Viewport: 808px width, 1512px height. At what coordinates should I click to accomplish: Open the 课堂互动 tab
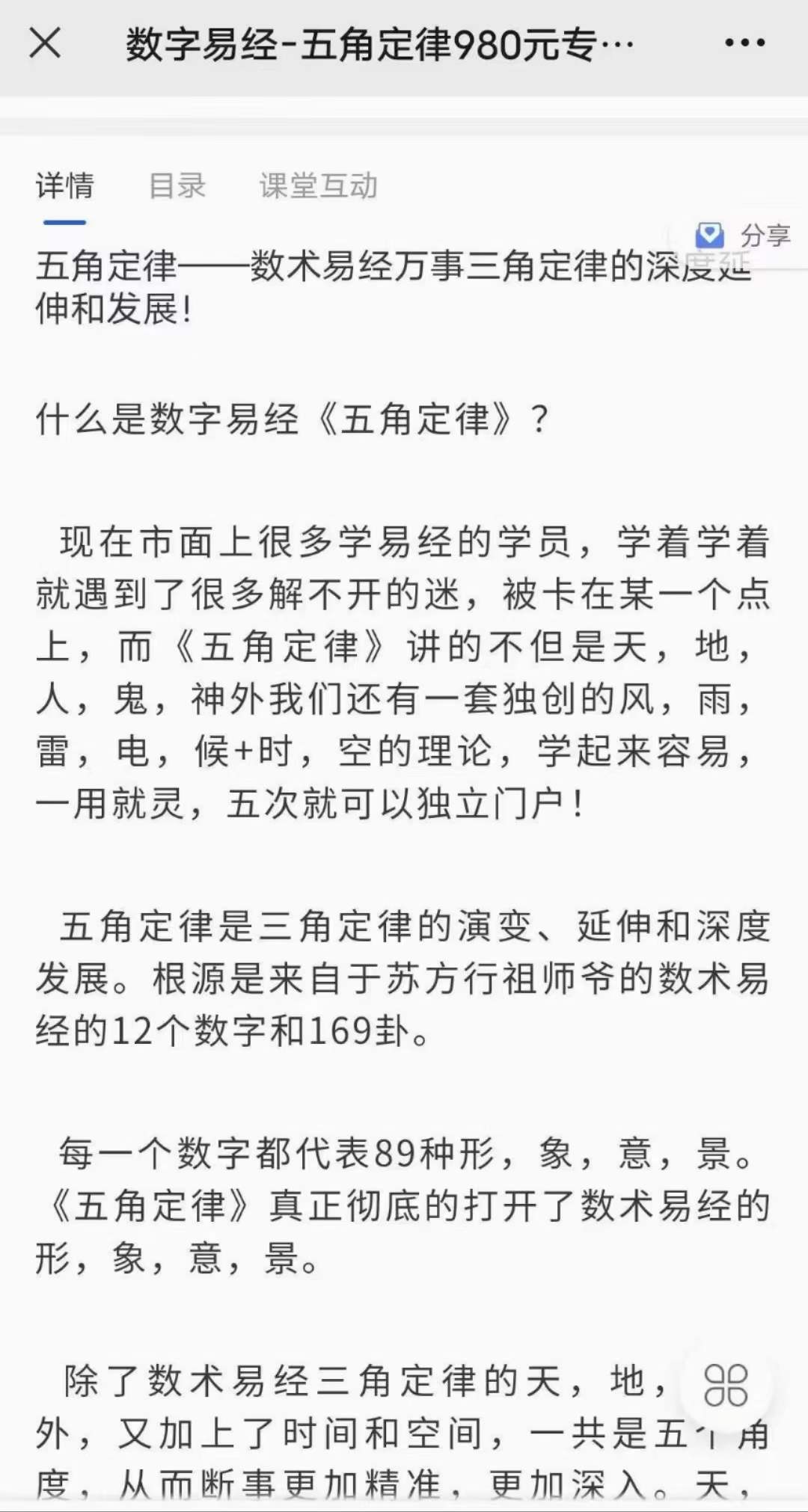[318, 185]
